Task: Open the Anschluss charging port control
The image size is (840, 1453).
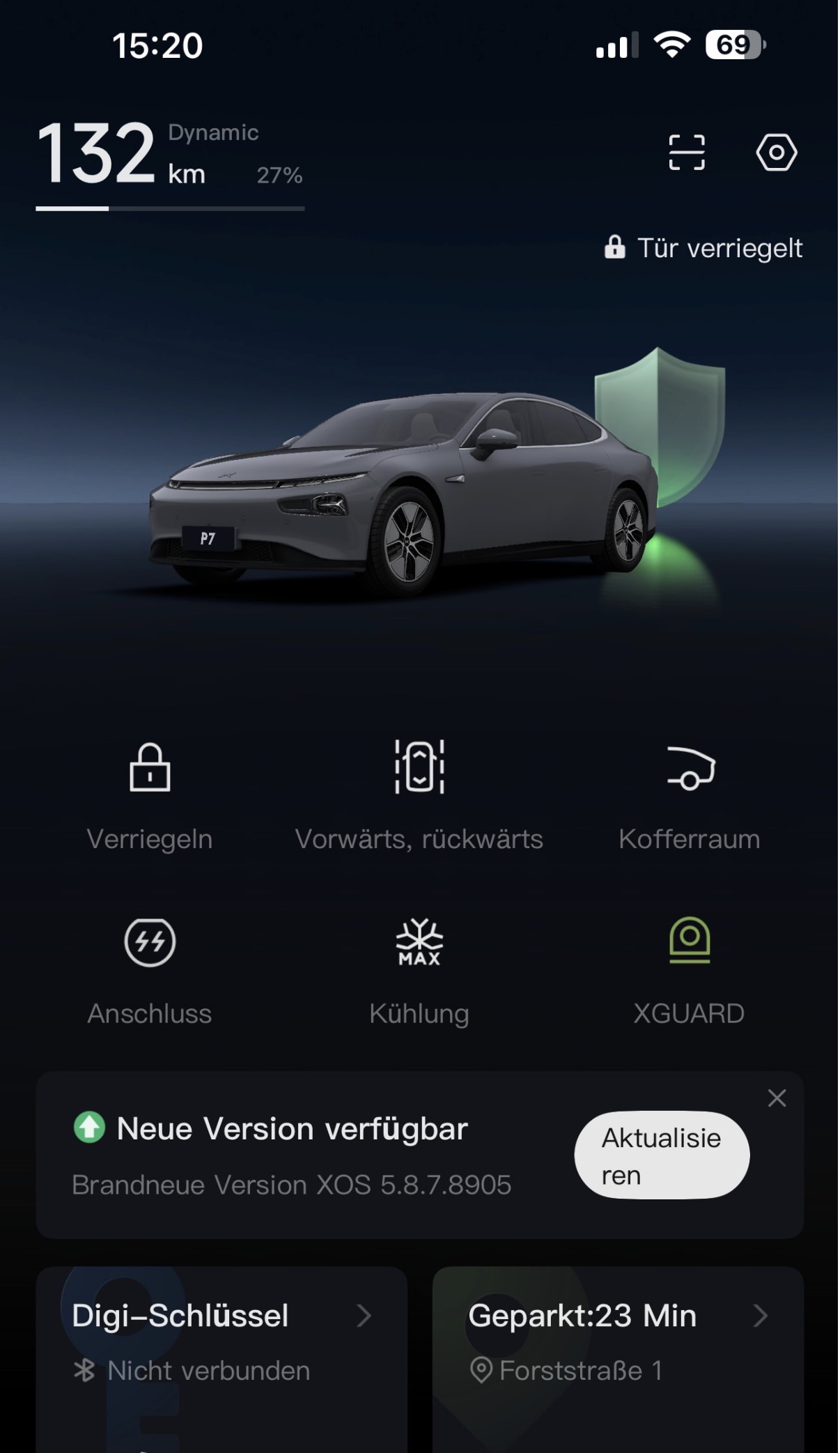Action: coord(150,969)
